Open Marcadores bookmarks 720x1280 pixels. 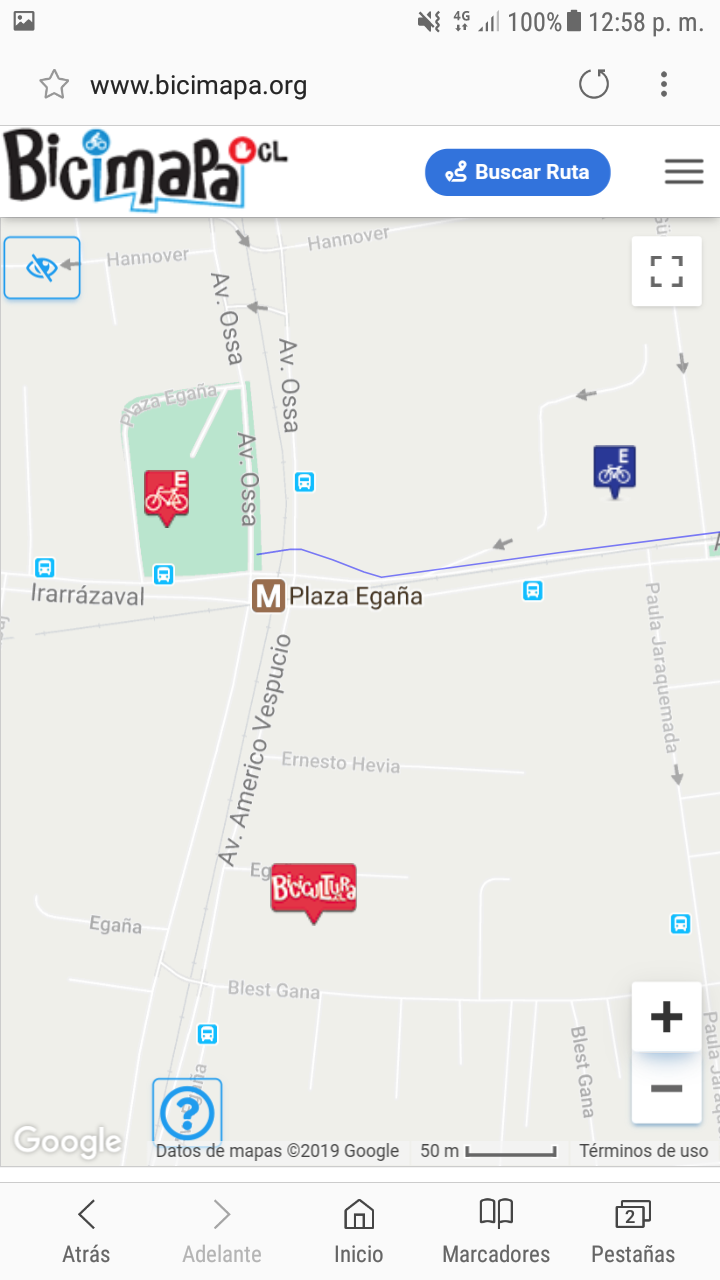tap(496, 1231)
